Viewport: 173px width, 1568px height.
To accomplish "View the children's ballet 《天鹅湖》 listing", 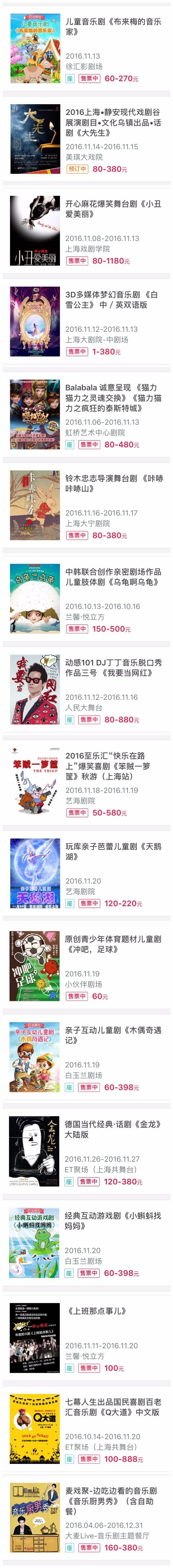I will pyautogui.click(x=113, y=851).
